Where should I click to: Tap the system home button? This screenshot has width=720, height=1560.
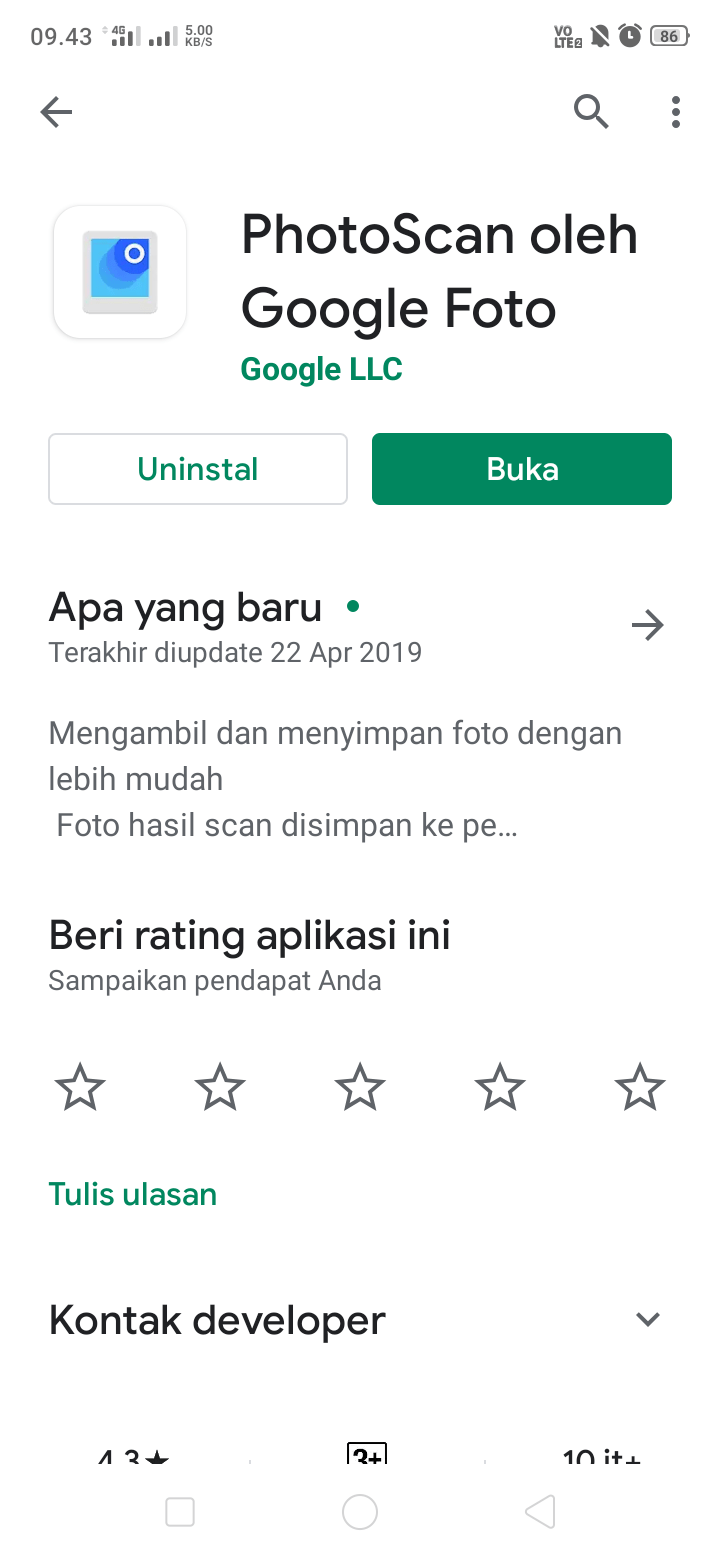tap(360, 1512)
